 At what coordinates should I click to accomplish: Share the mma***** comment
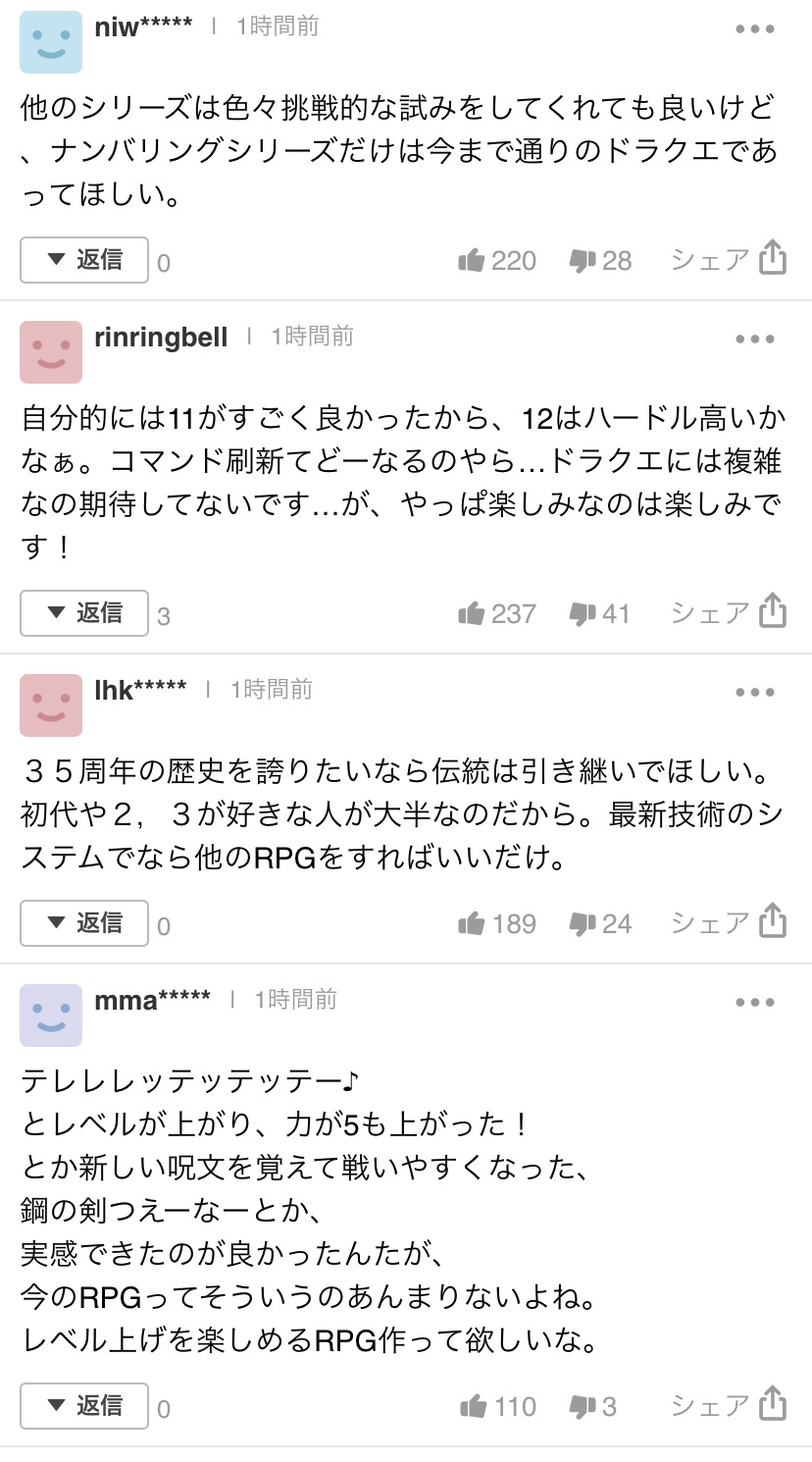click(x=729, y=1406)
